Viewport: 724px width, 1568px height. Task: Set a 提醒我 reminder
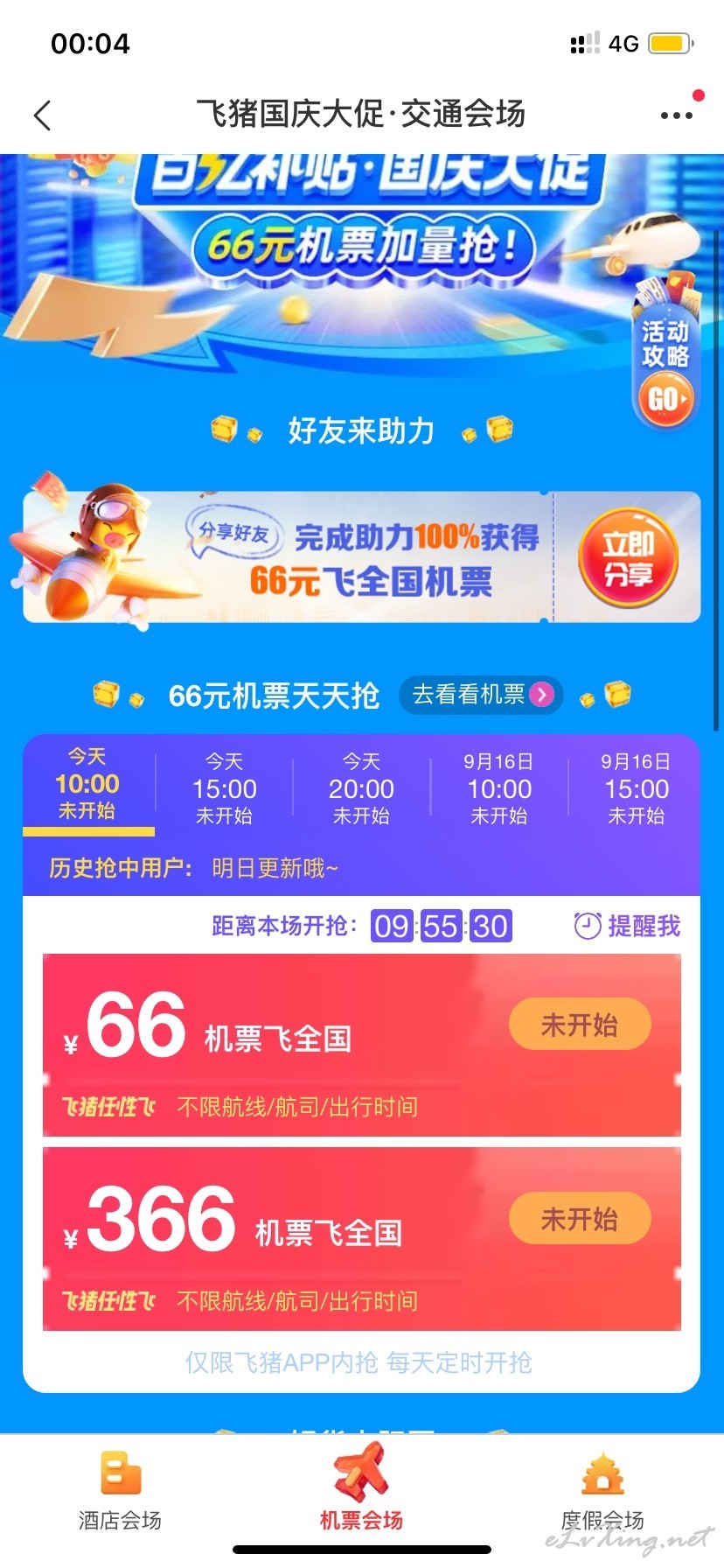627,926
